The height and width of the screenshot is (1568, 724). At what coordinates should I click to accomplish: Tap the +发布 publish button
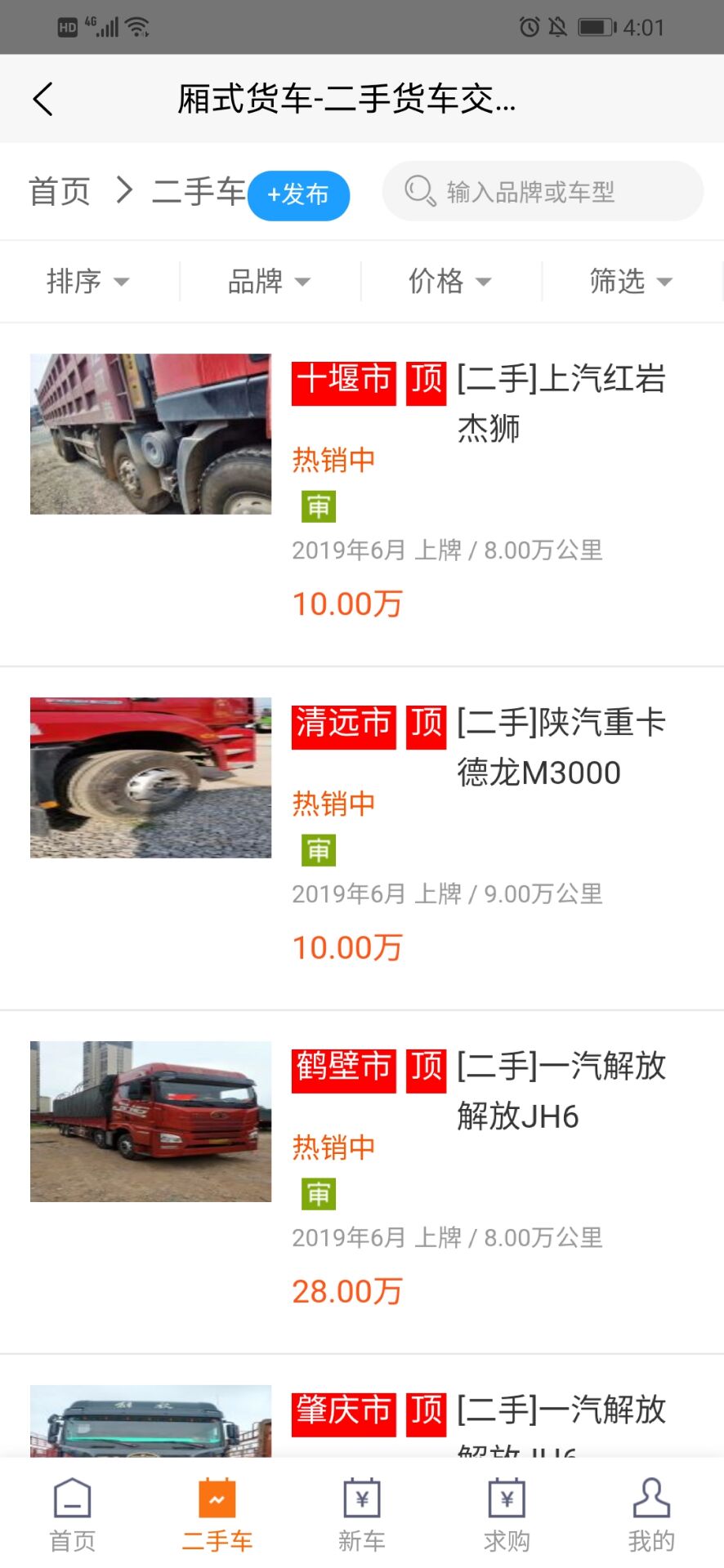click(298, 195)
